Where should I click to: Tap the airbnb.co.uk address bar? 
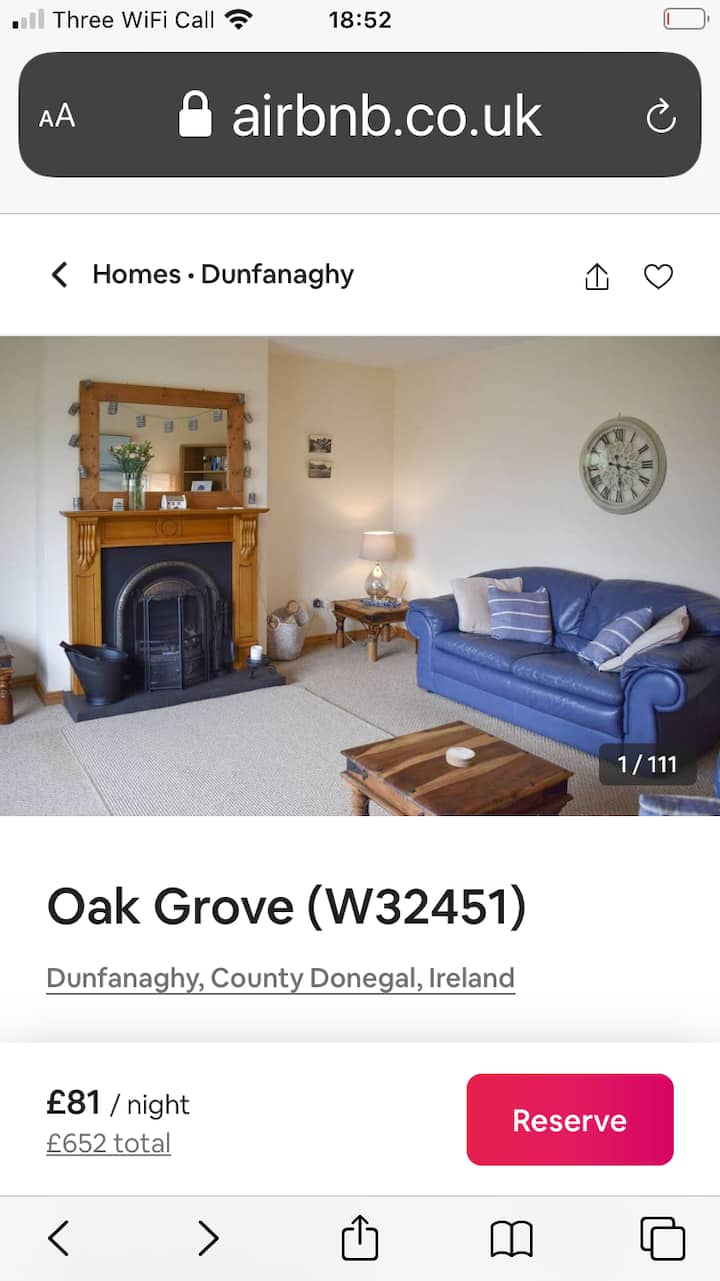click(x=360, y=117)
